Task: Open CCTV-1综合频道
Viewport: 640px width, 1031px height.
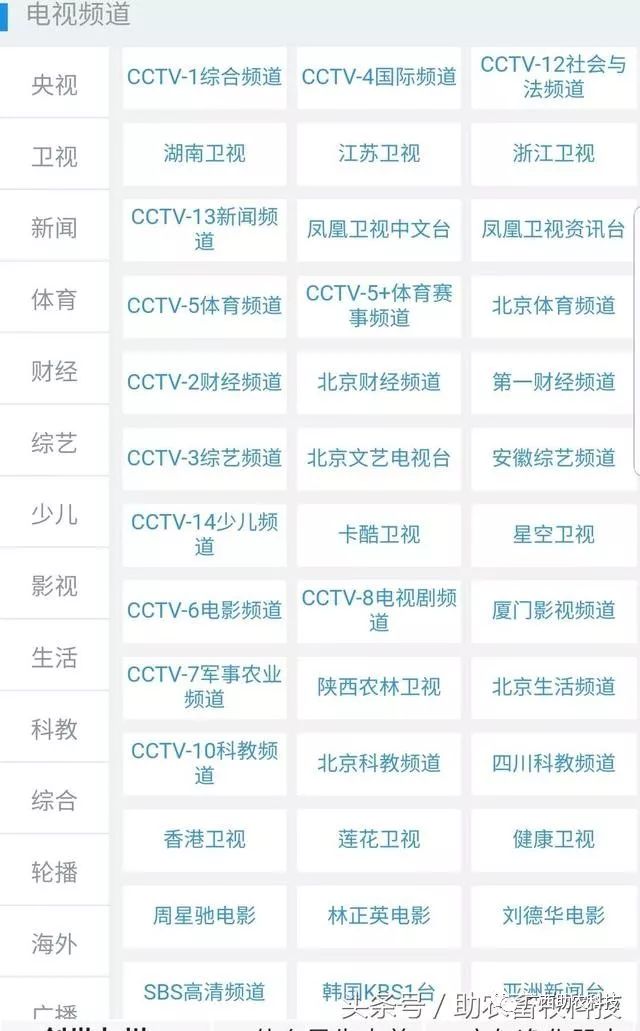Action: 205,77
